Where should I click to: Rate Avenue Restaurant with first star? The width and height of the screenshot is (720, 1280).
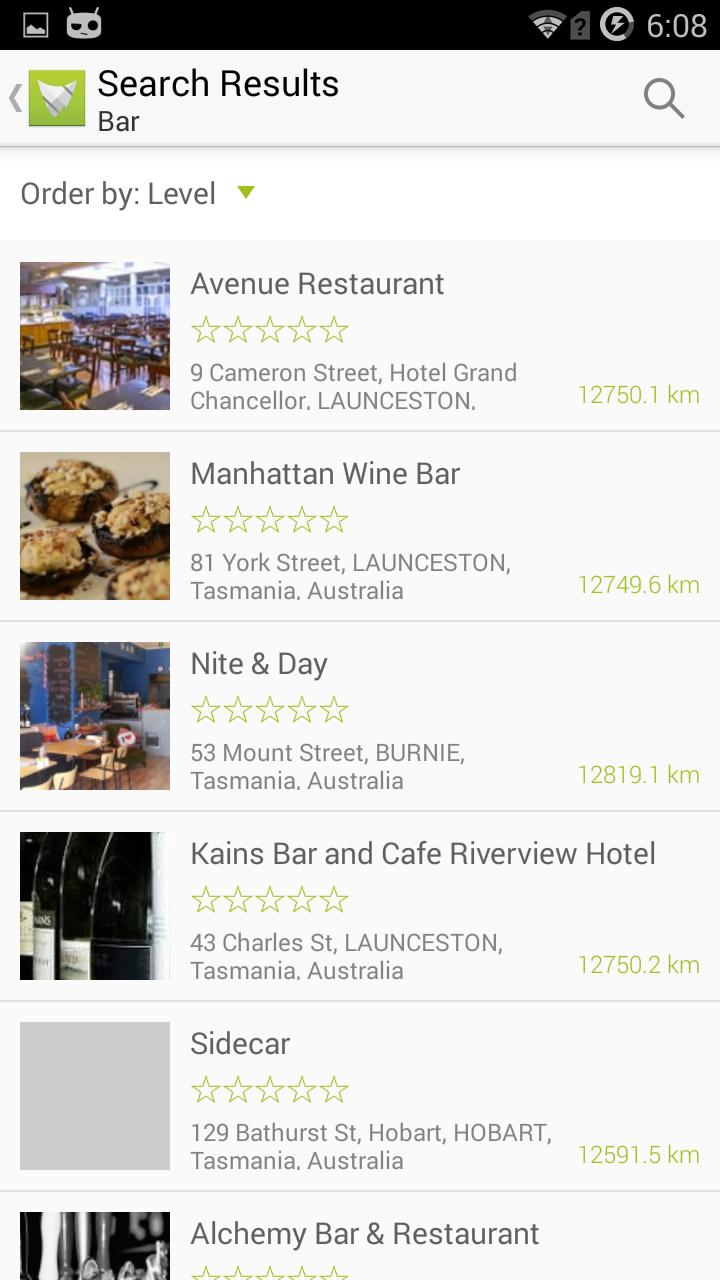(x=205, y=328)
